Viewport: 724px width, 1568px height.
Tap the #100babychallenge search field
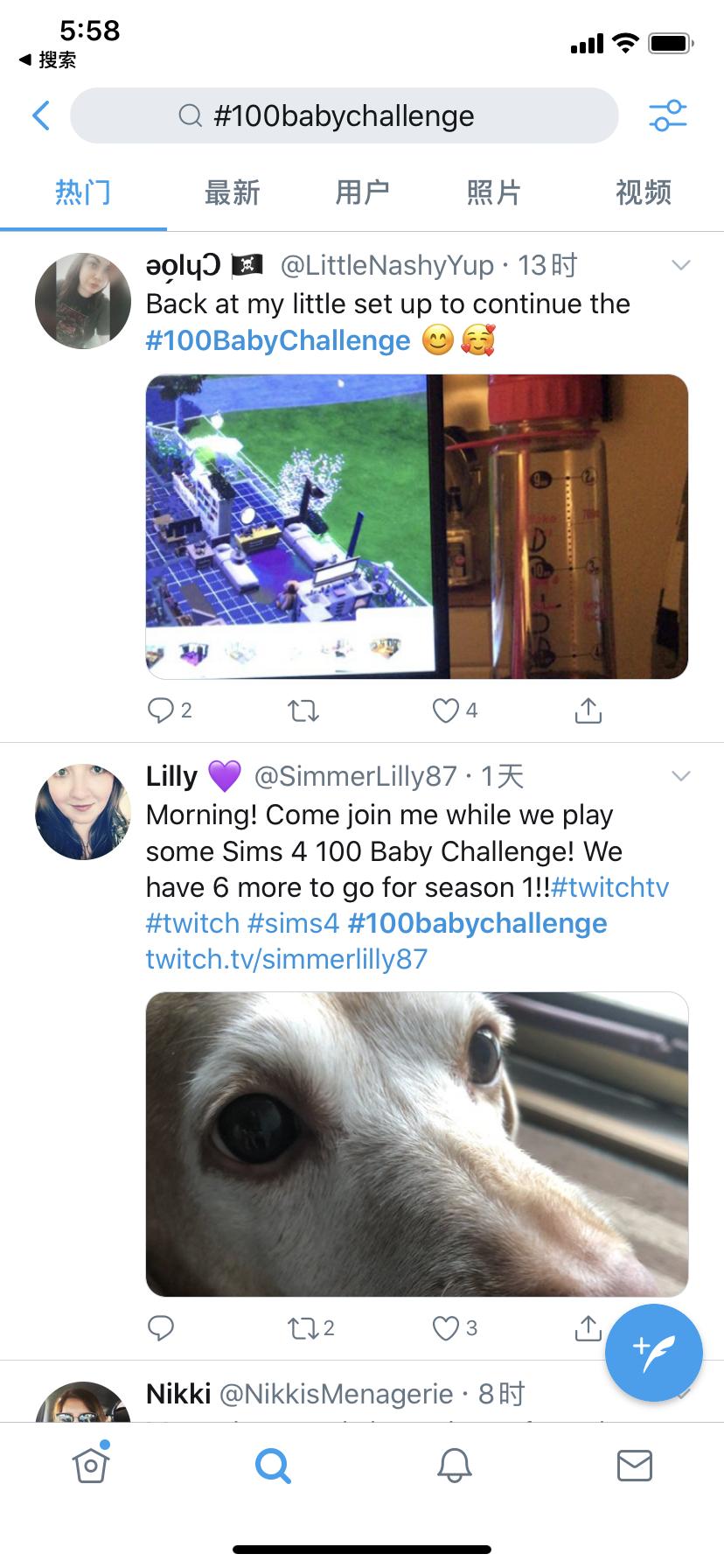344,115
